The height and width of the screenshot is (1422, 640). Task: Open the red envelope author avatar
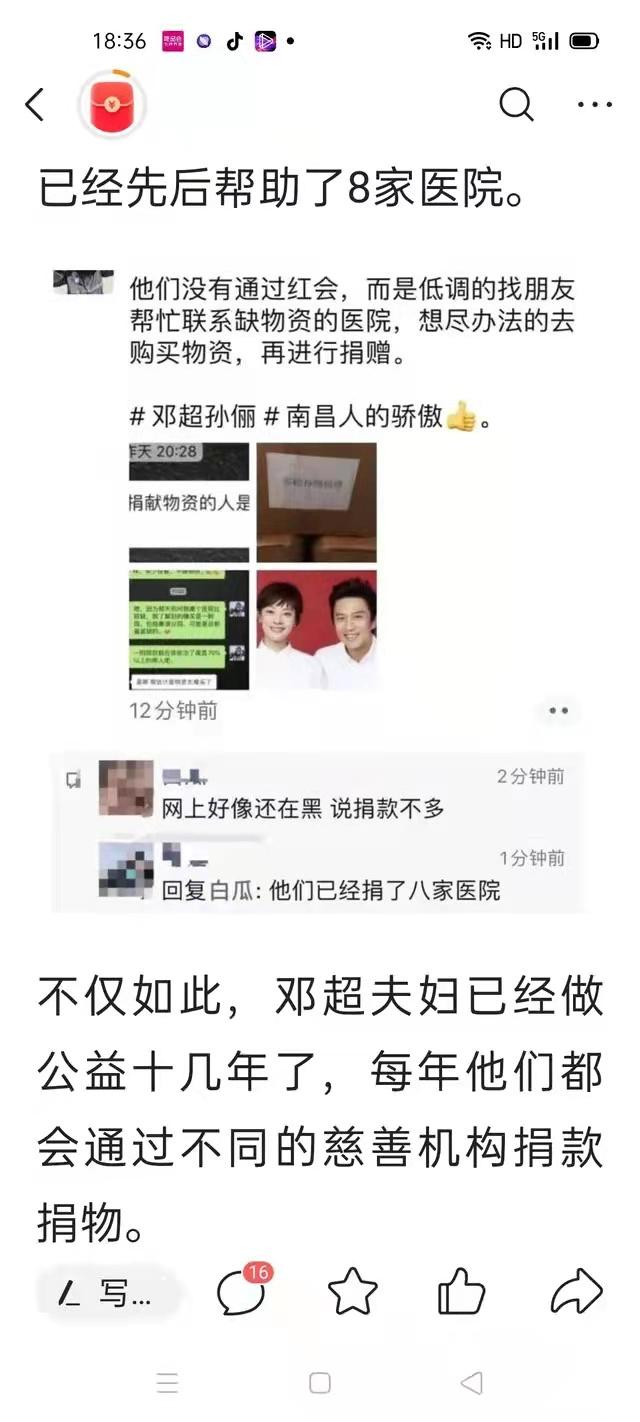(112, 104)
